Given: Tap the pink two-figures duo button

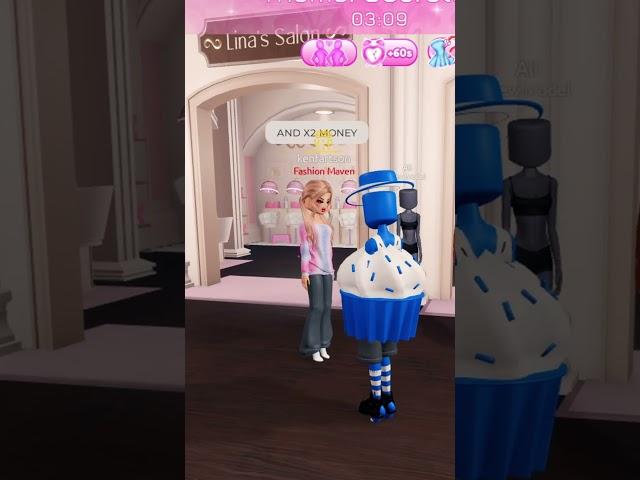Looking at the screenshot, I should point(329,52).
